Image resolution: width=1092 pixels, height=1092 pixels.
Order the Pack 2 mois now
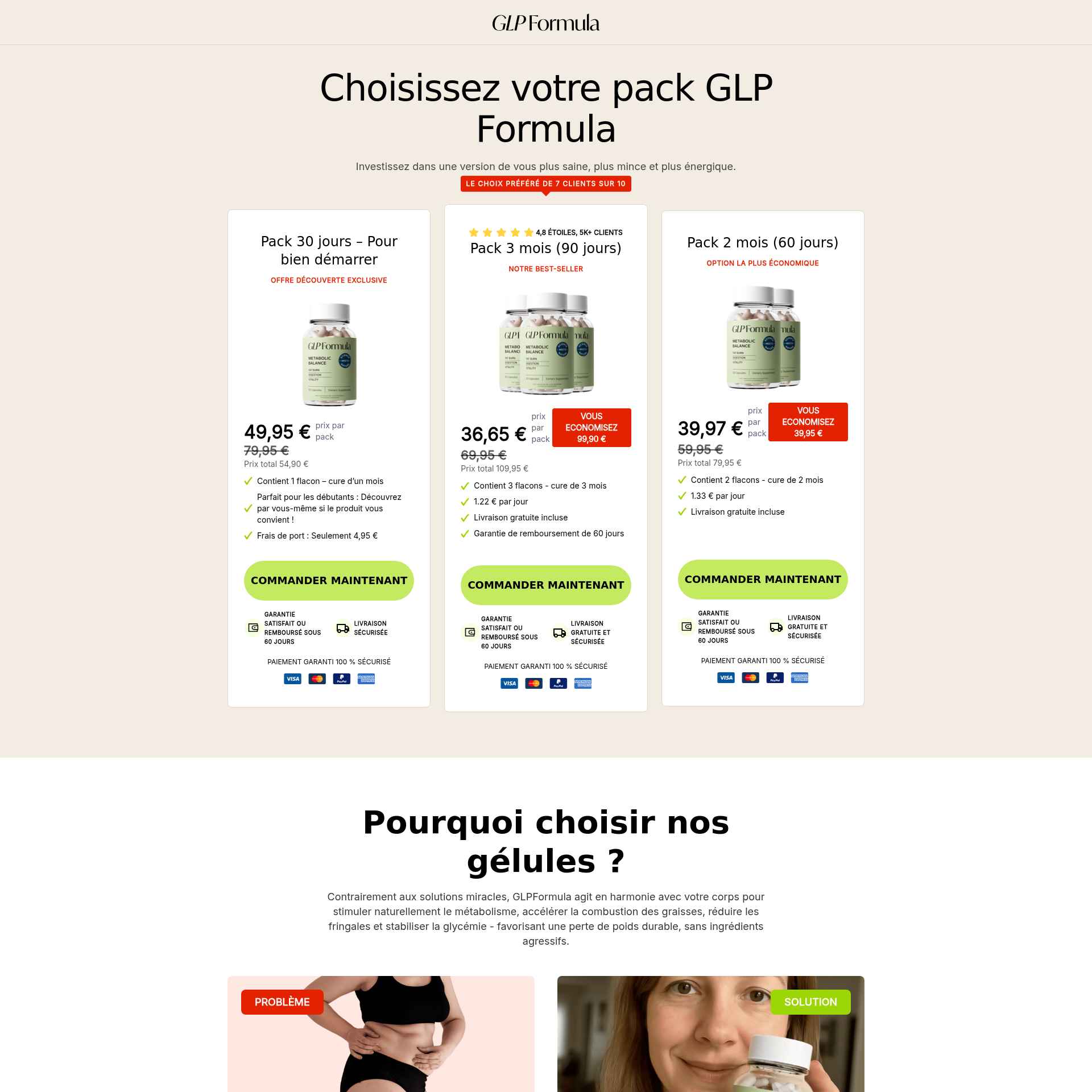(762, 580)
